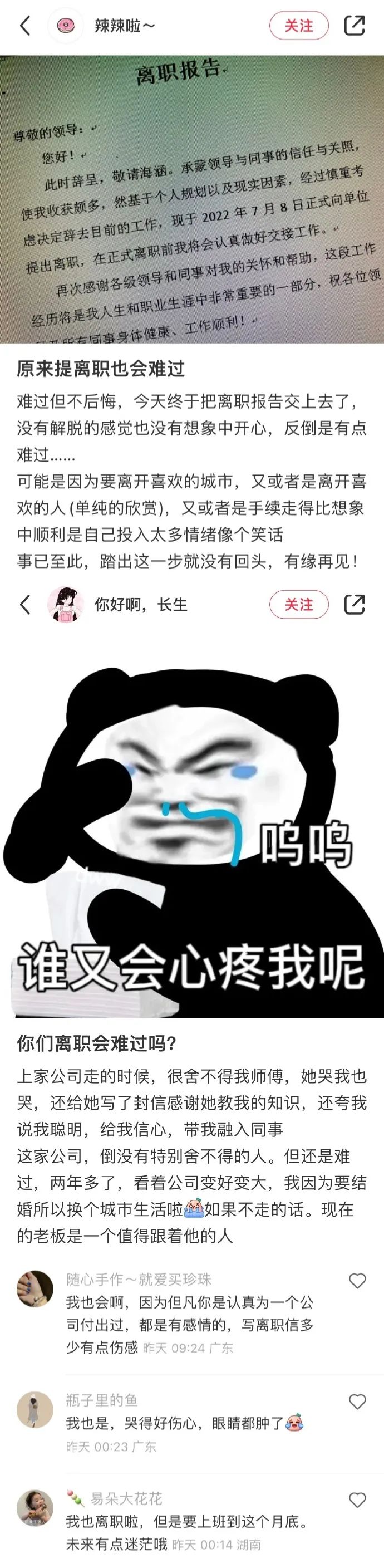The width and height of the screenshot is (384, 1568).
Task: Follow the author 辣辣啦~
Action: (299, 26)
